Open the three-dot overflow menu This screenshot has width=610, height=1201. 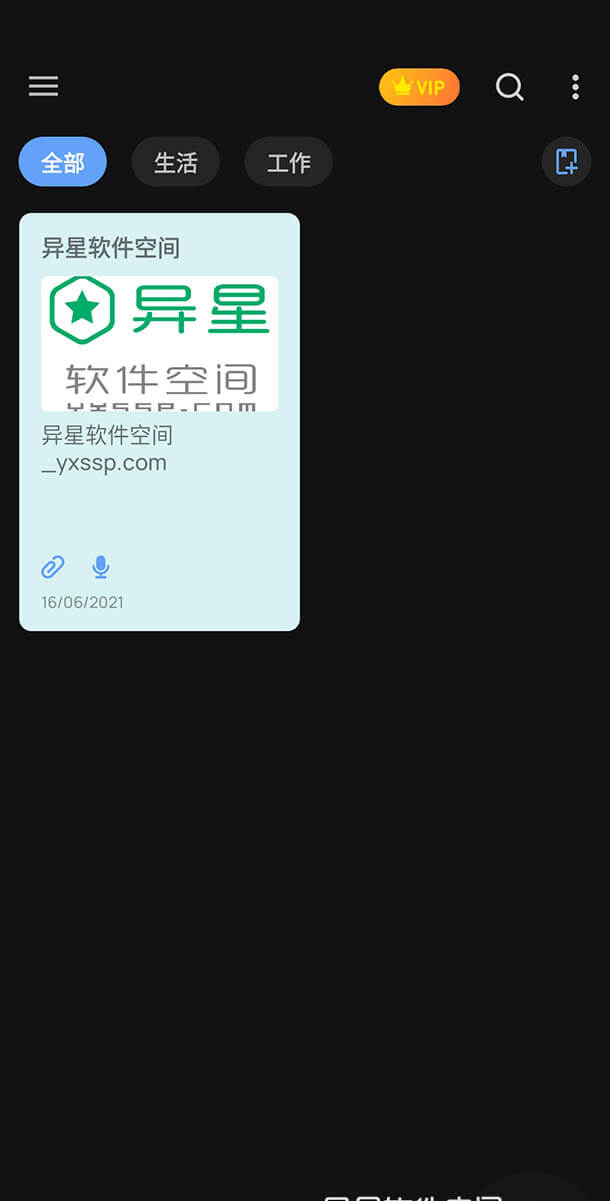coord(575,87)
